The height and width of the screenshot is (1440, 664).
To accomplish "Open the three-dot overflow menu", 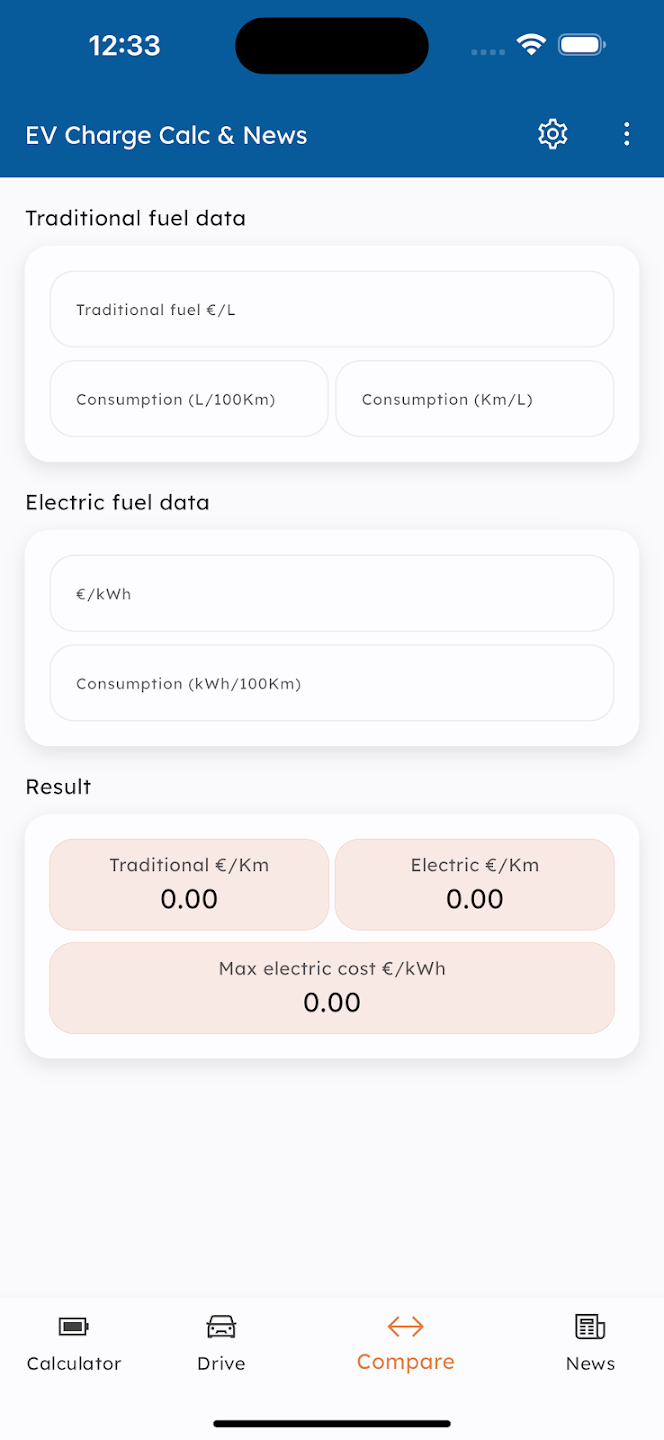I will 627,134.
